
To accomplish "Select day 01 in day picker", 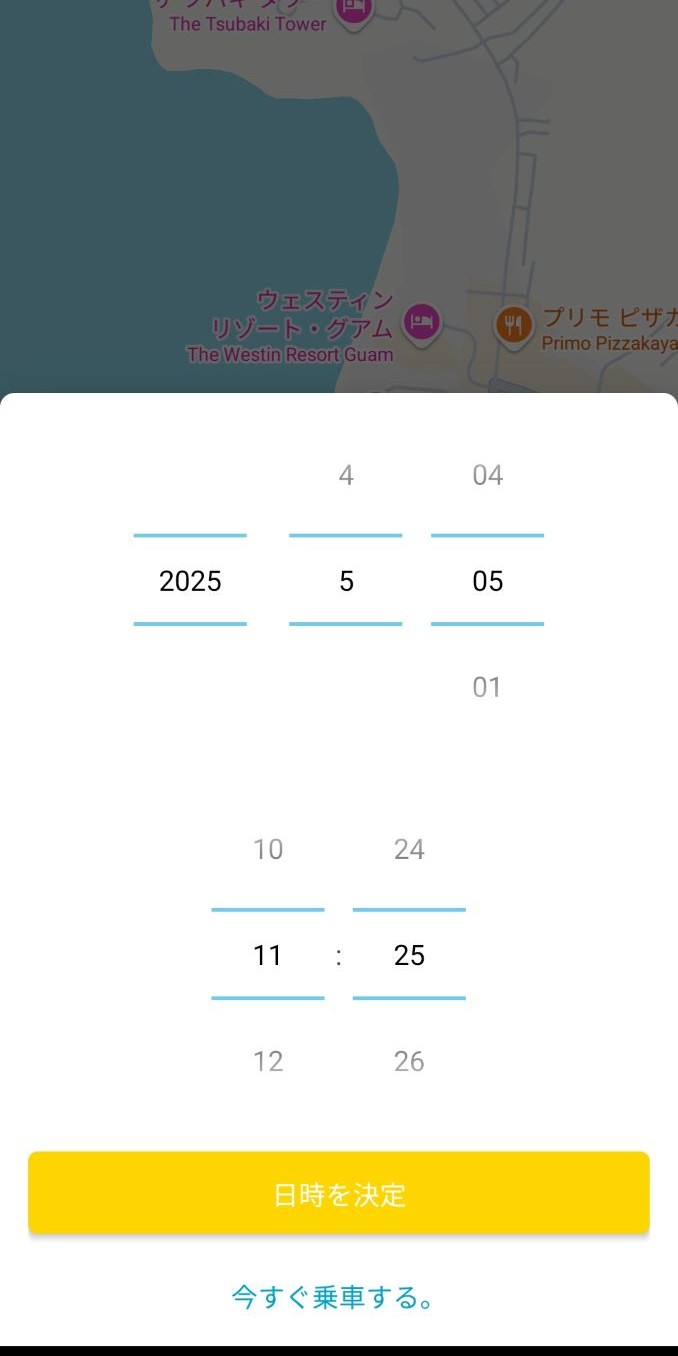I will (x=487, y=687).
